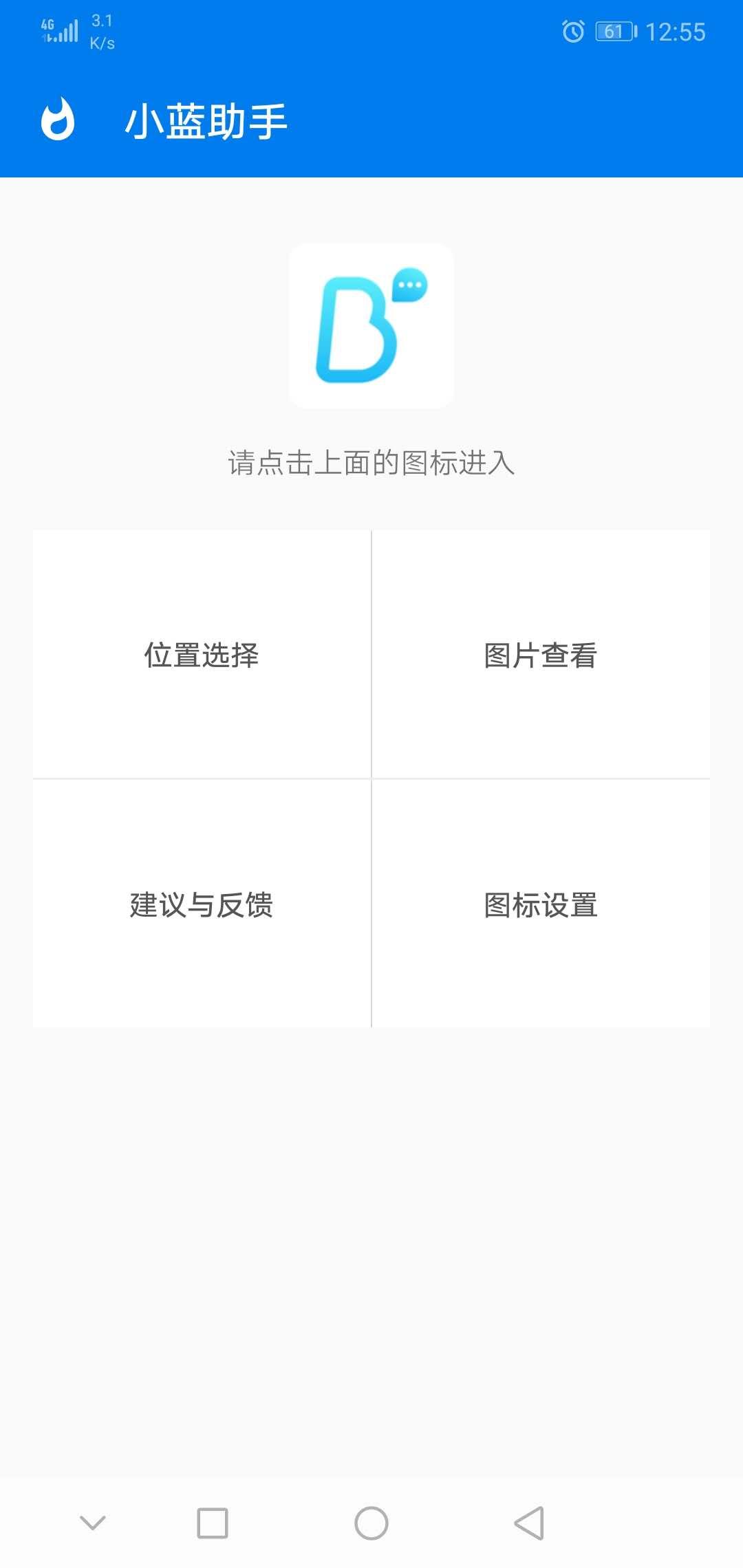Tap the blue B app icon to enter
Viewport: 743px width, 1568px height.
tap(371, 326)
